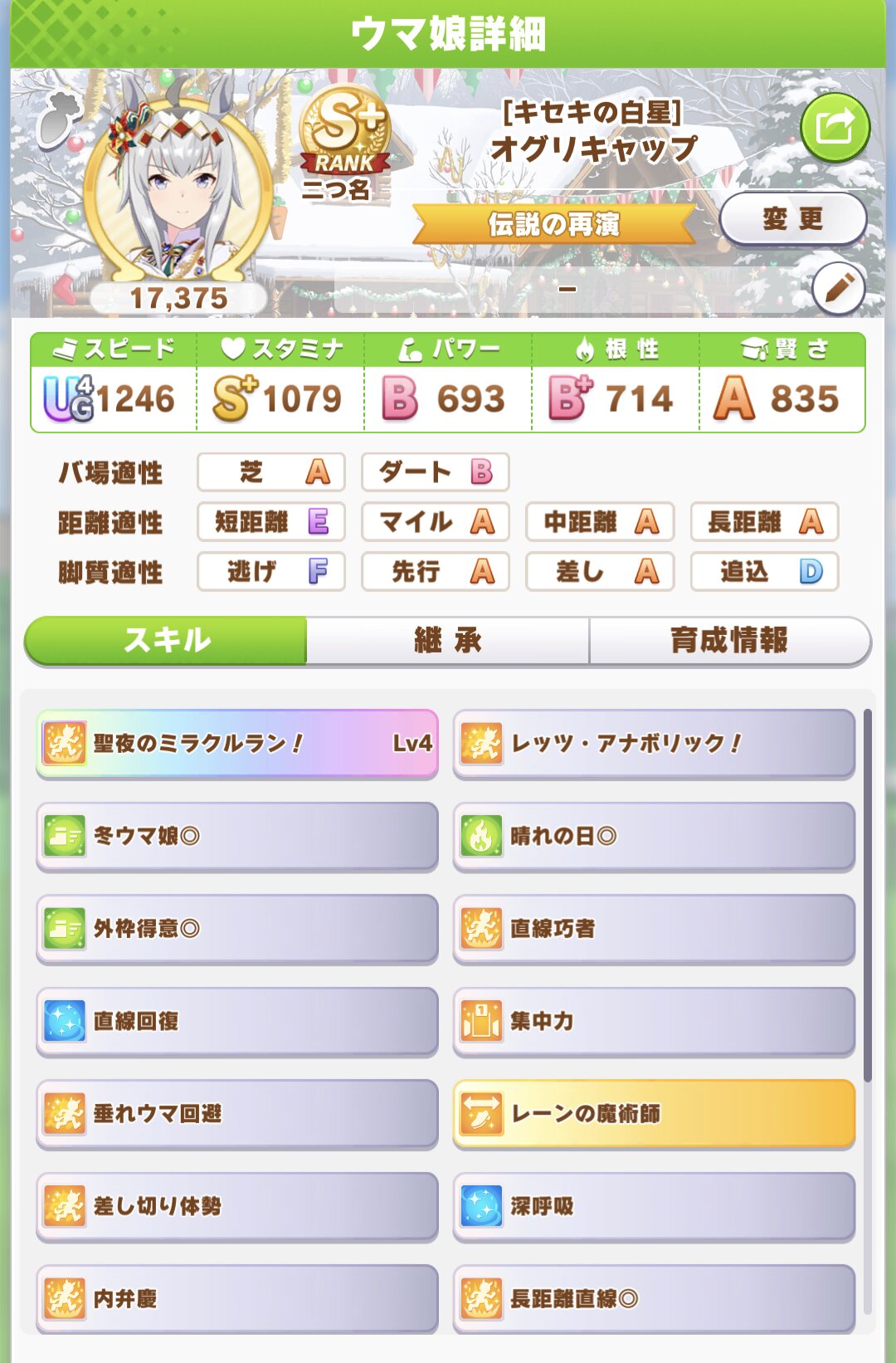This screenshot has height=1363, width=896.
Task: Switch to the 継承 tab
Action: tap(447, 641)
